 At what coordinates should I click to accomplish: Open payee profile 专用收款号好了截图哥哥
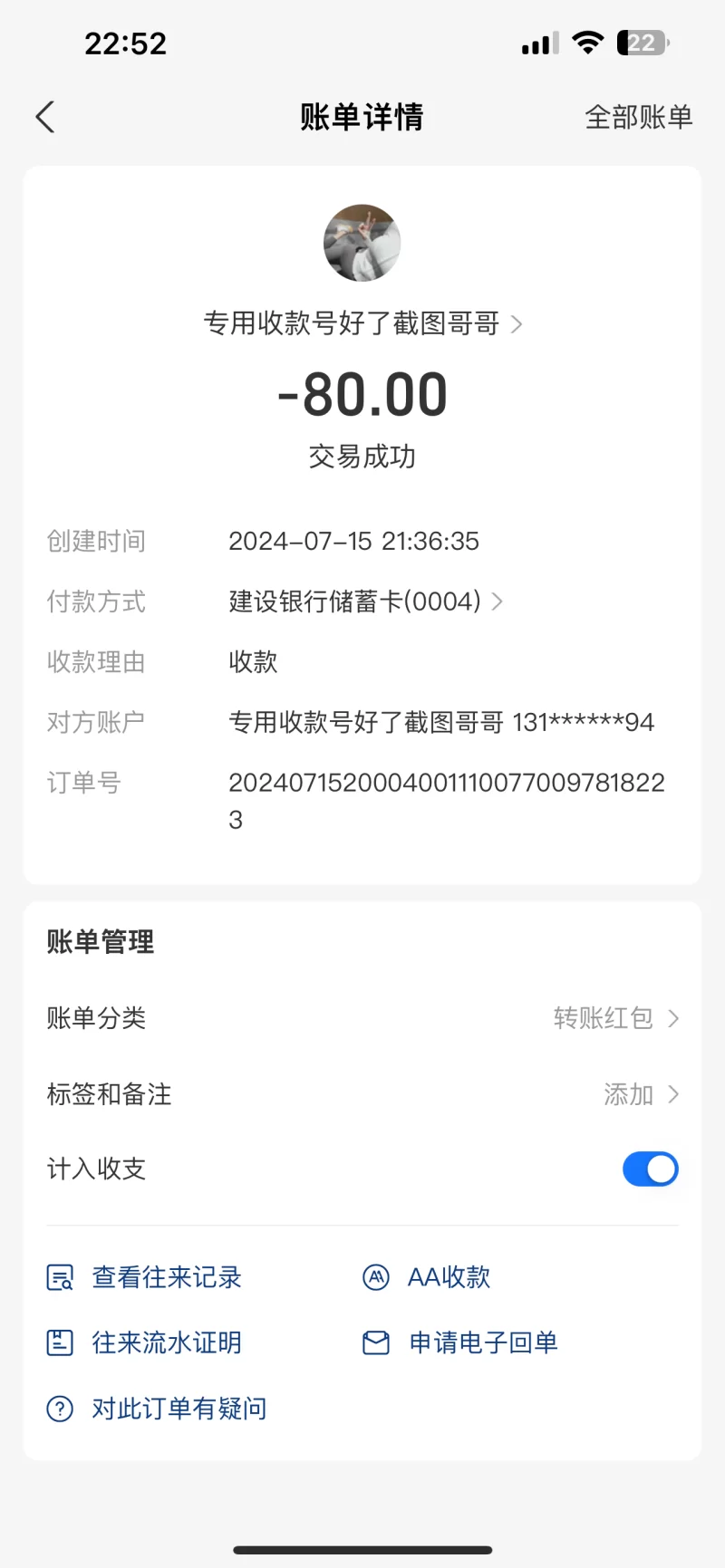coord(362,323)
